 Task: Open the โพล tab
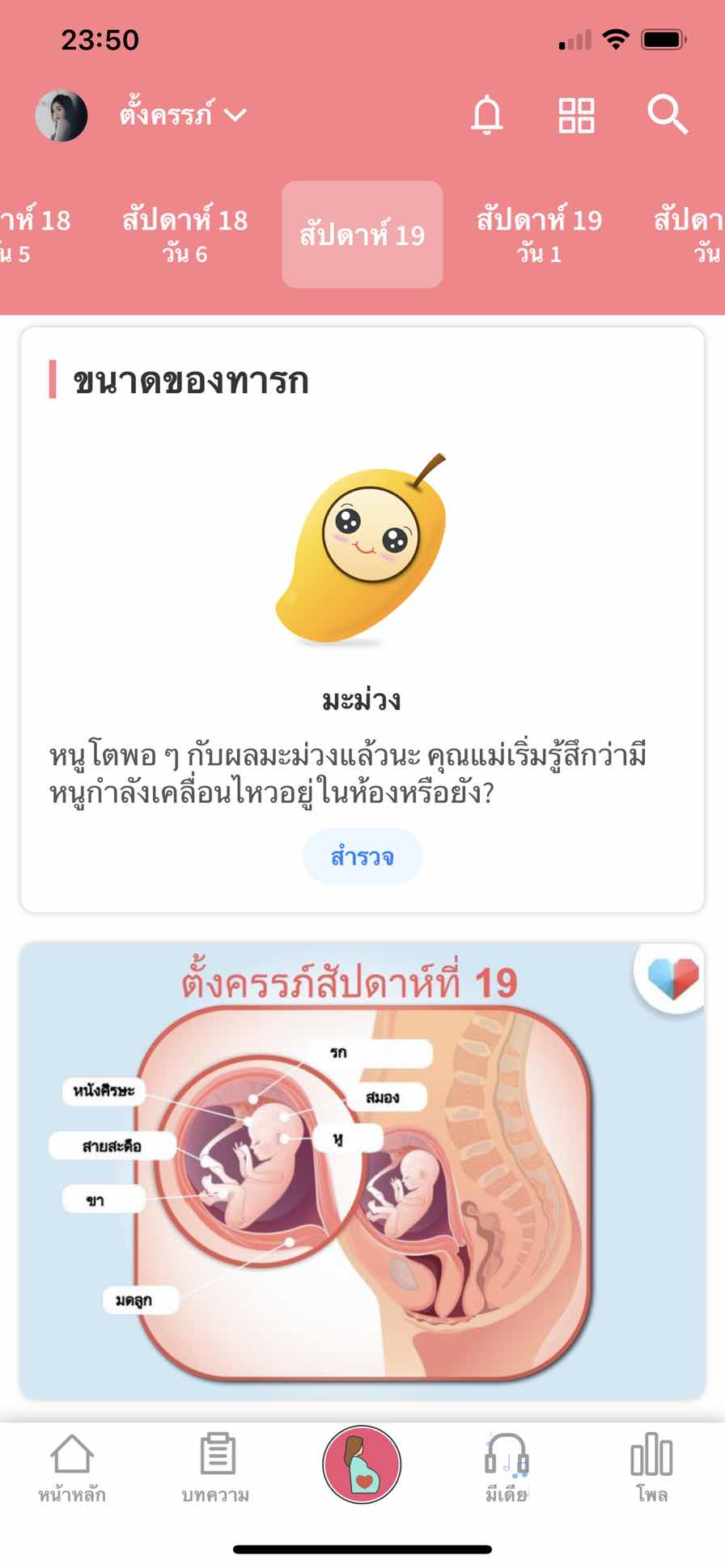click(651, 1468)
